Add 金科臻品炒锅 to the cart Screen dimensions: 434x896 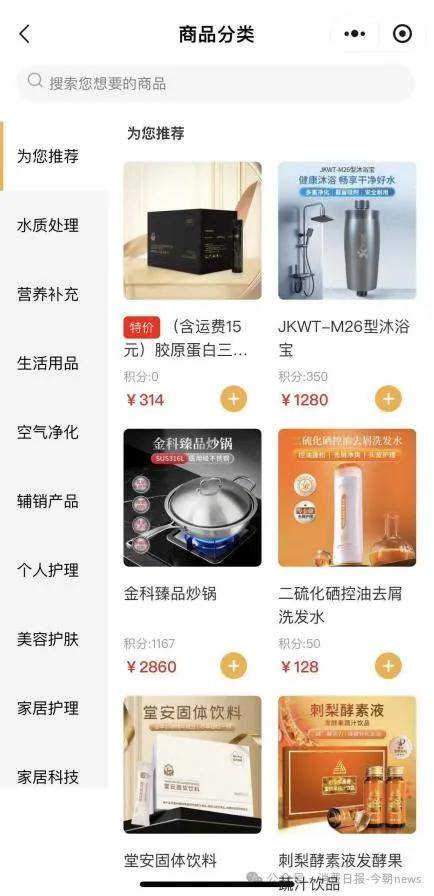[234, 666]
